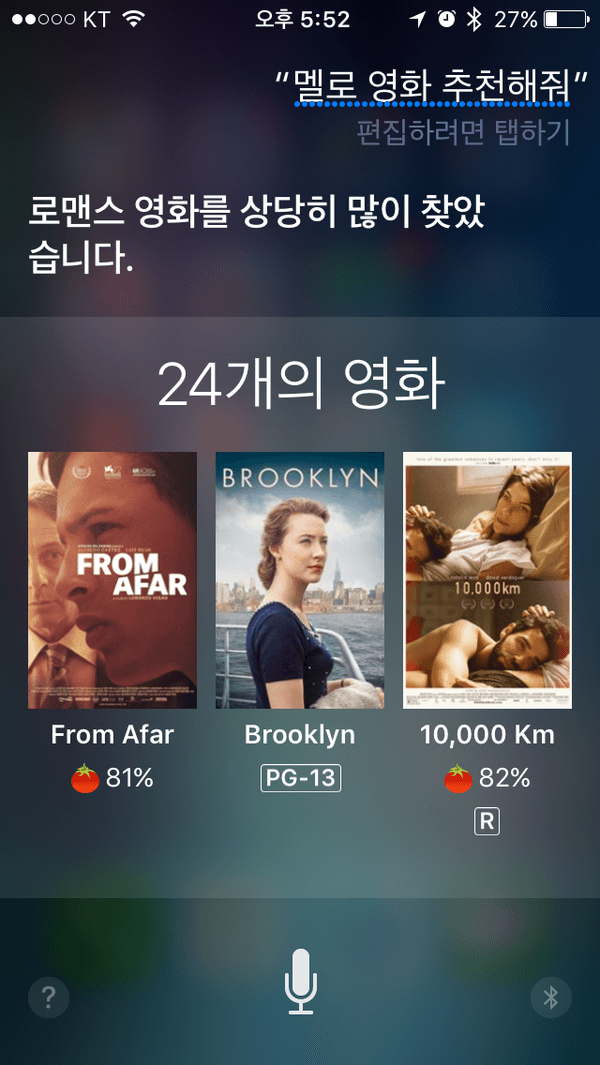Tap the Siri microphone to speak
The width and height of the screenshot is (600, 1065).
coord(300,981)
